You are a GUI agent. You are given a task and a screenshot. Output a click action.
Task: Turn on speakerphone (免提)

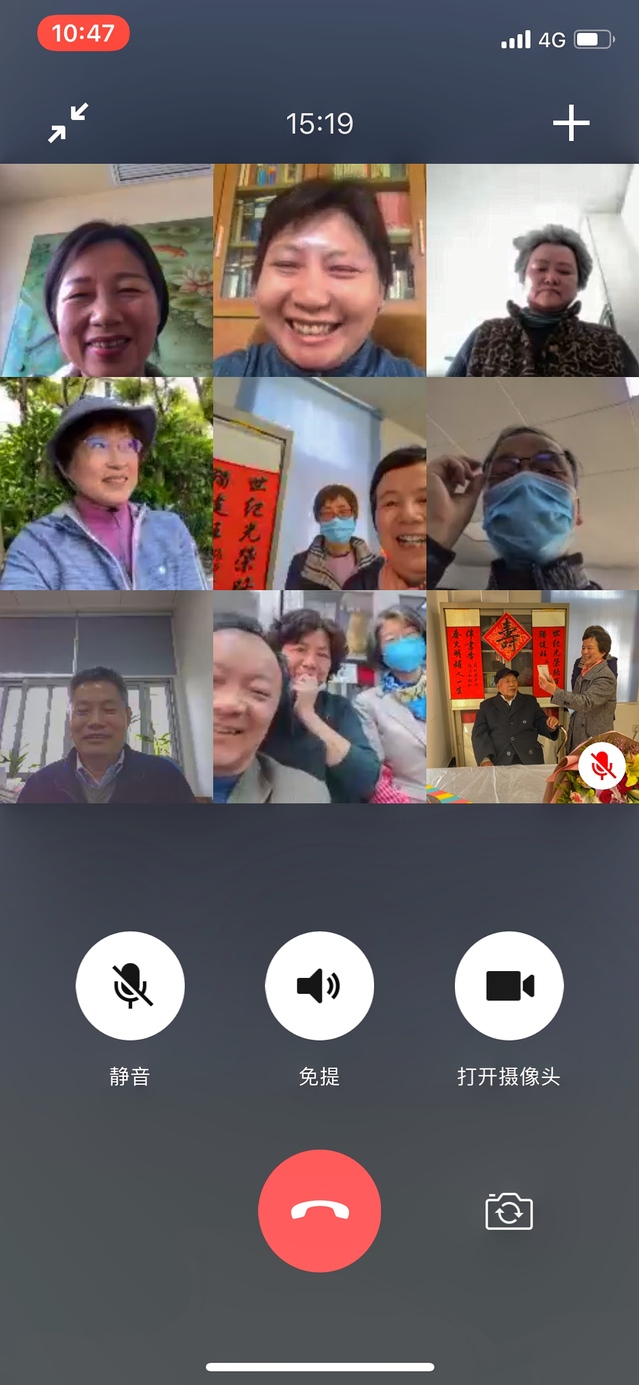point(319,986)
